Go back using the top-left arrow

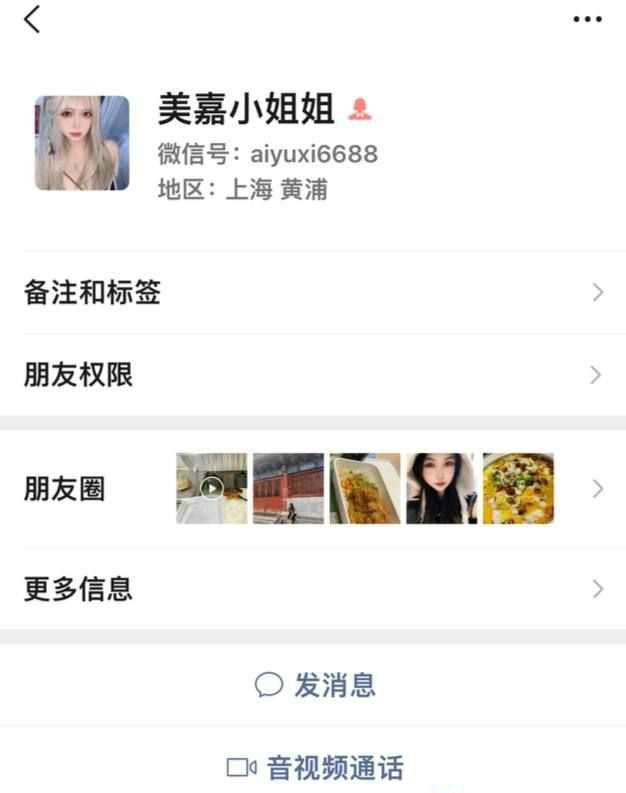coord(33,19)
